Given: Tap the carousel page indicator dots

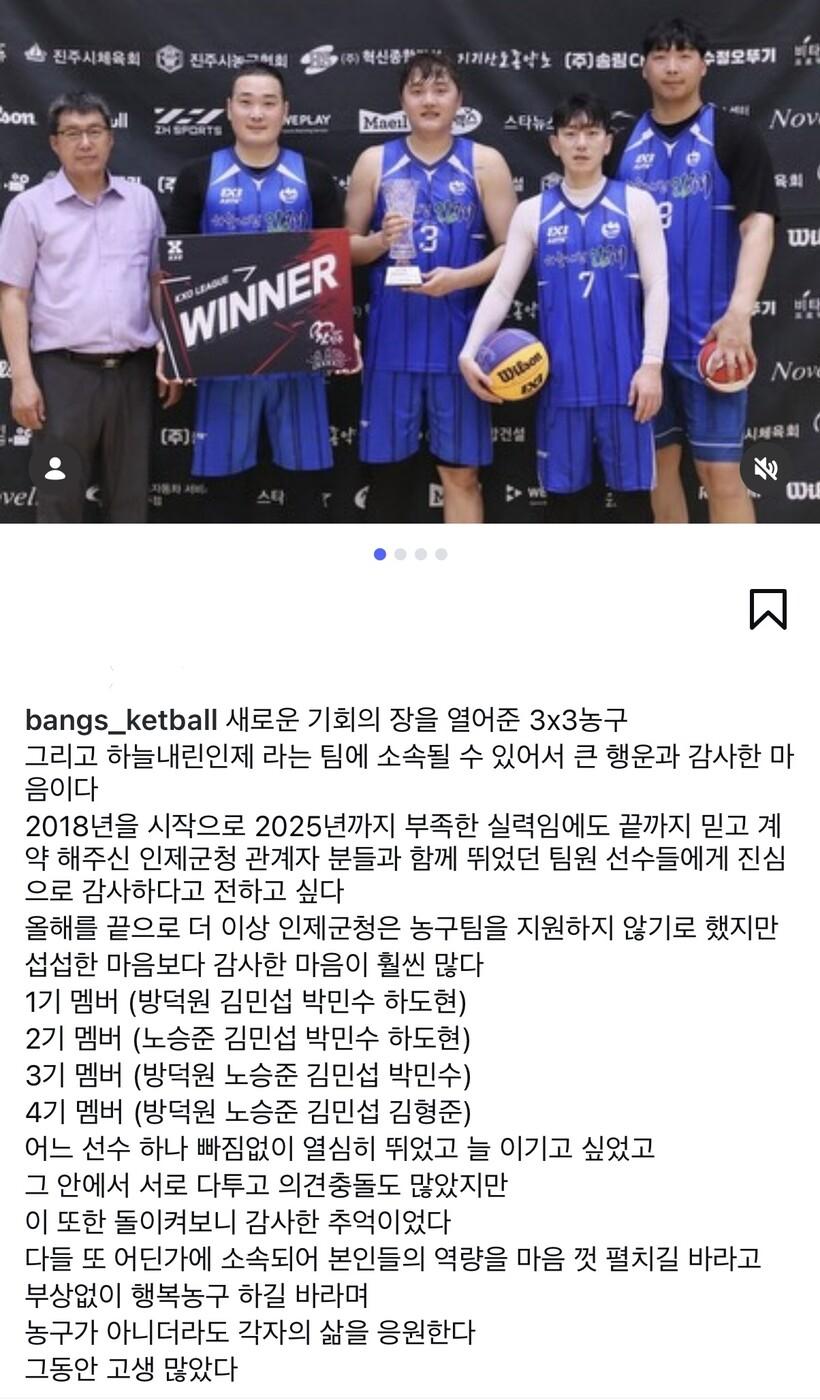Looking at the screenshot, I should pyautogui.click(x=410, y=554).
